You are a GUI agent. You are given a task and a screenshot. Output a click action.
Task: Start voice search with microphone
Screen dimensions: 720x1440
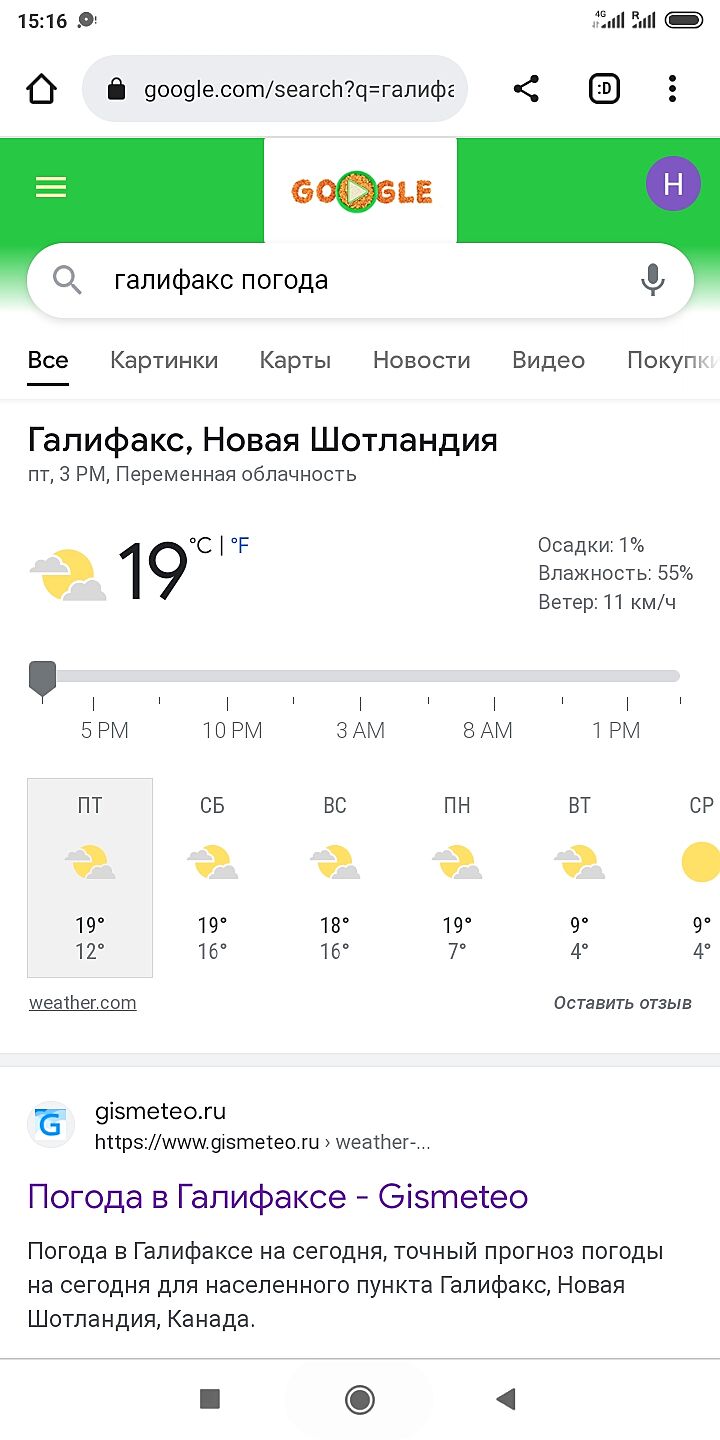click(x=652, y=280)
